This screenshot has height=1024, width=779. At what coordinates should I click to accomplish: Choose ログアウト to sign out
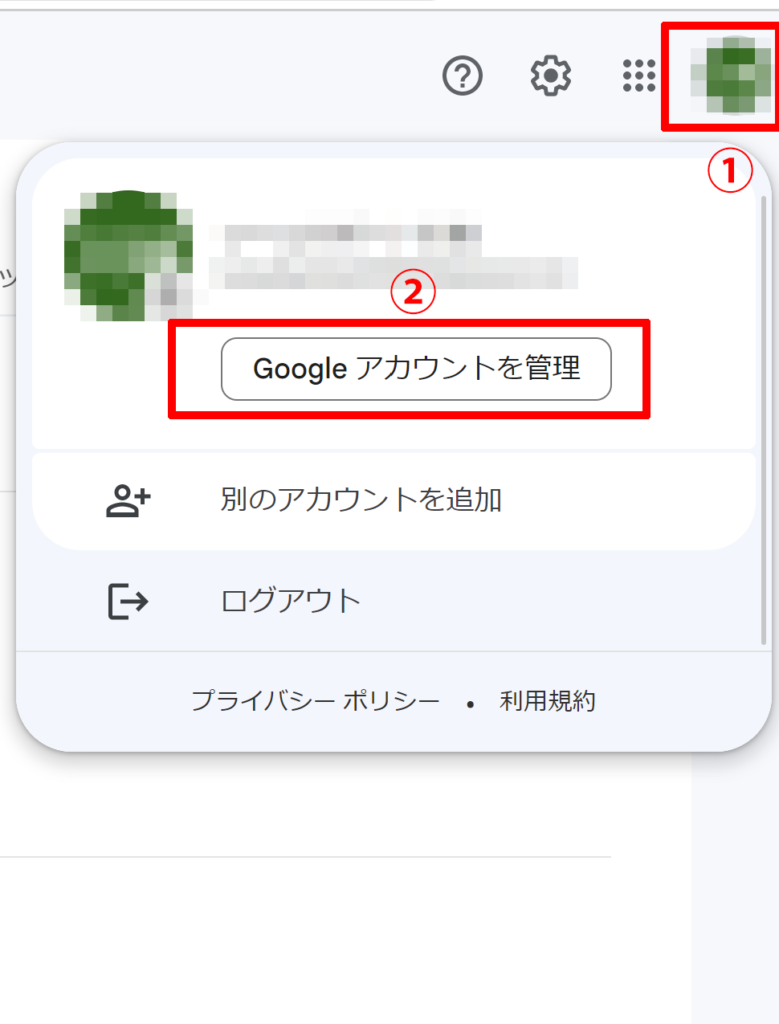pos(290,601)
